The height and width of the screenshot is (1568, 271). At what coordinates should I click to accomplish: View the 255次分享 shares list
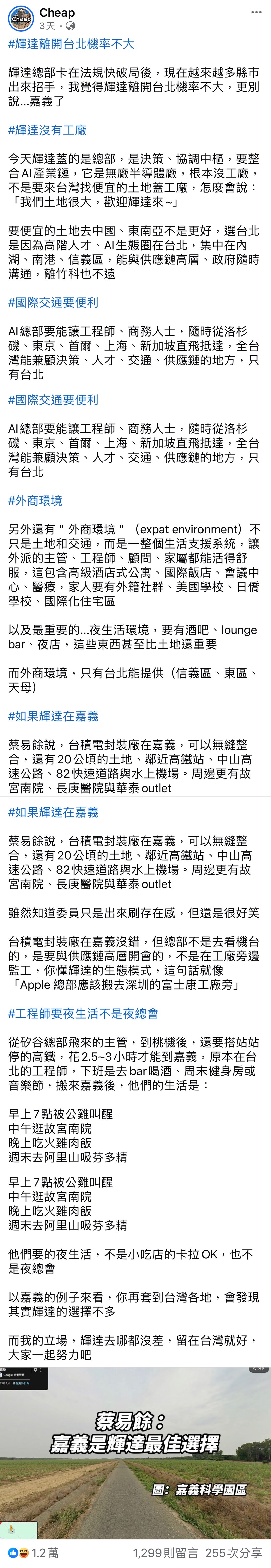pos(234,1553)
